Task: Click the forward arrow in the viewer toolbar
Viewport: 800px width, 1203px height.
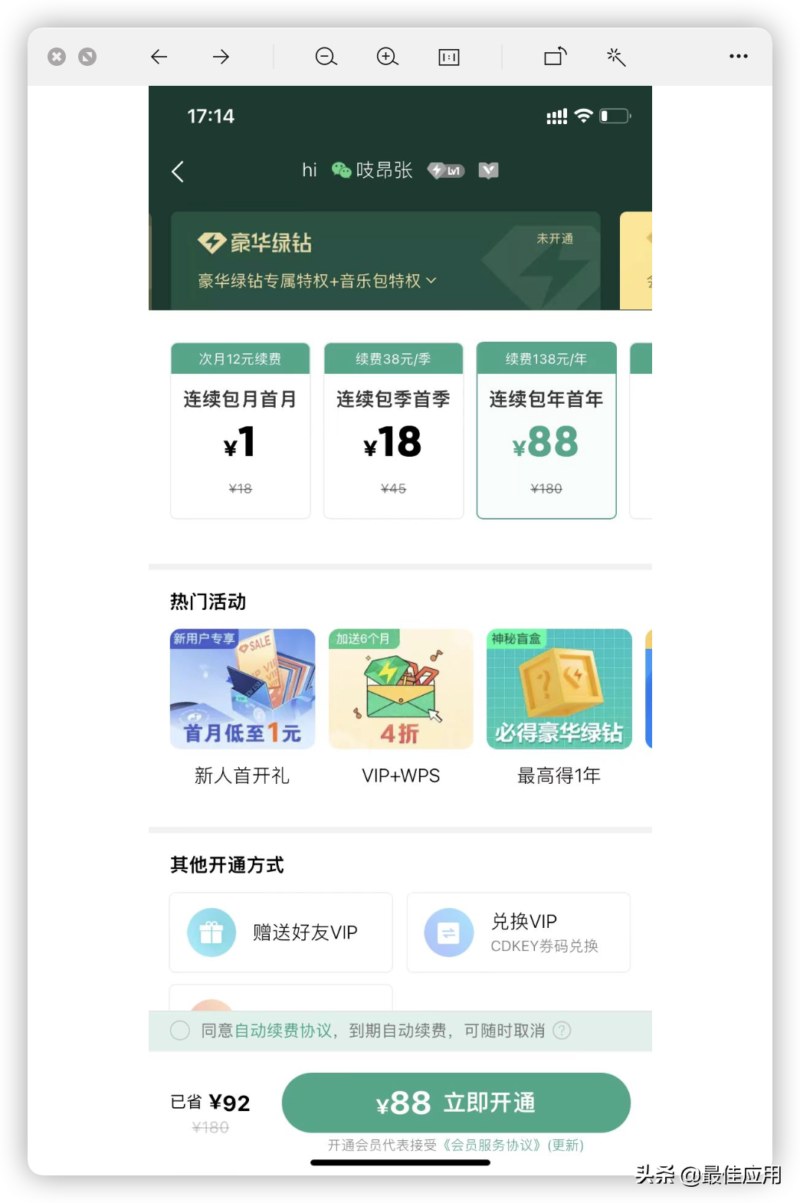Action: pyautogui.click(x=220, y=57)
